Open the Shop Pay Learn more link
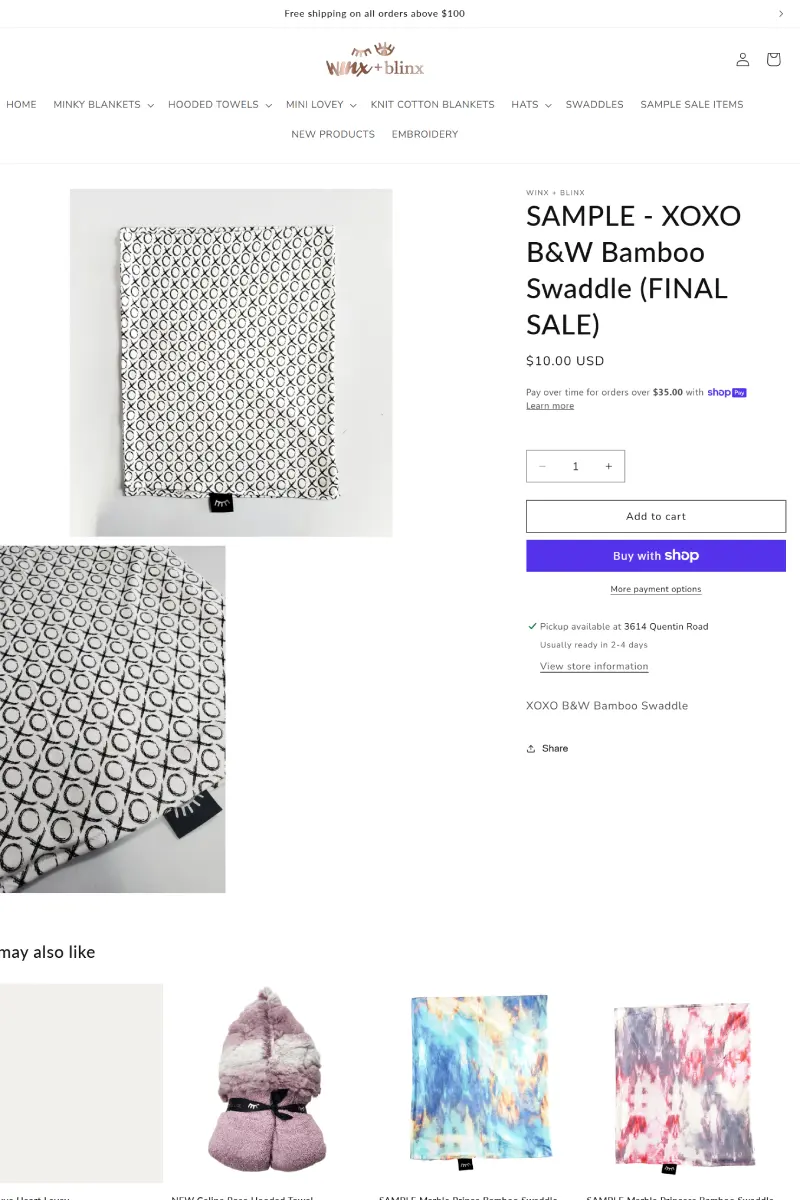 550,406
